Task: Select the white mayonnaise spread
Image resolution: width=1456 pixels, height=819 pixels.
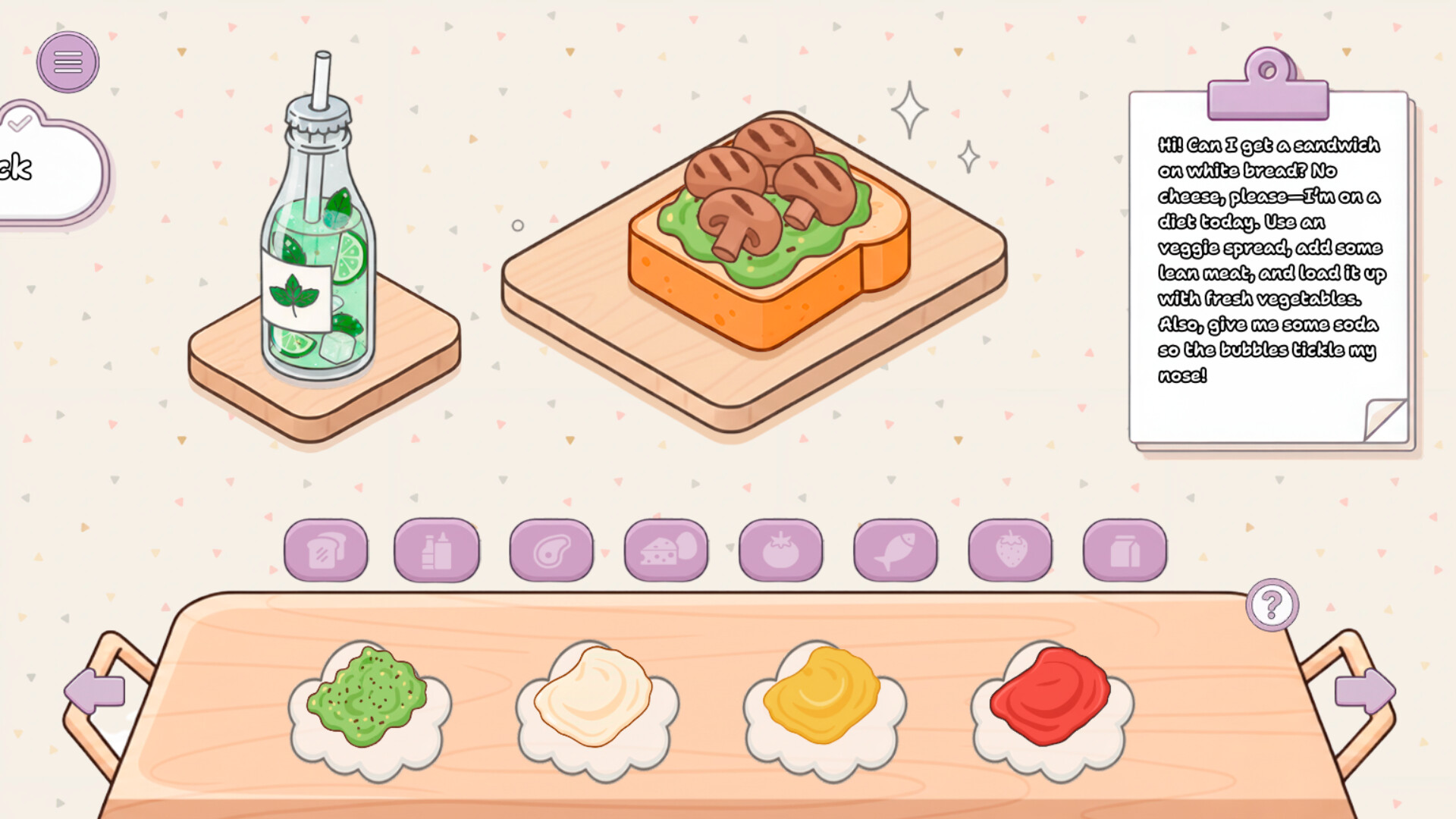Action: coord(595,698)
